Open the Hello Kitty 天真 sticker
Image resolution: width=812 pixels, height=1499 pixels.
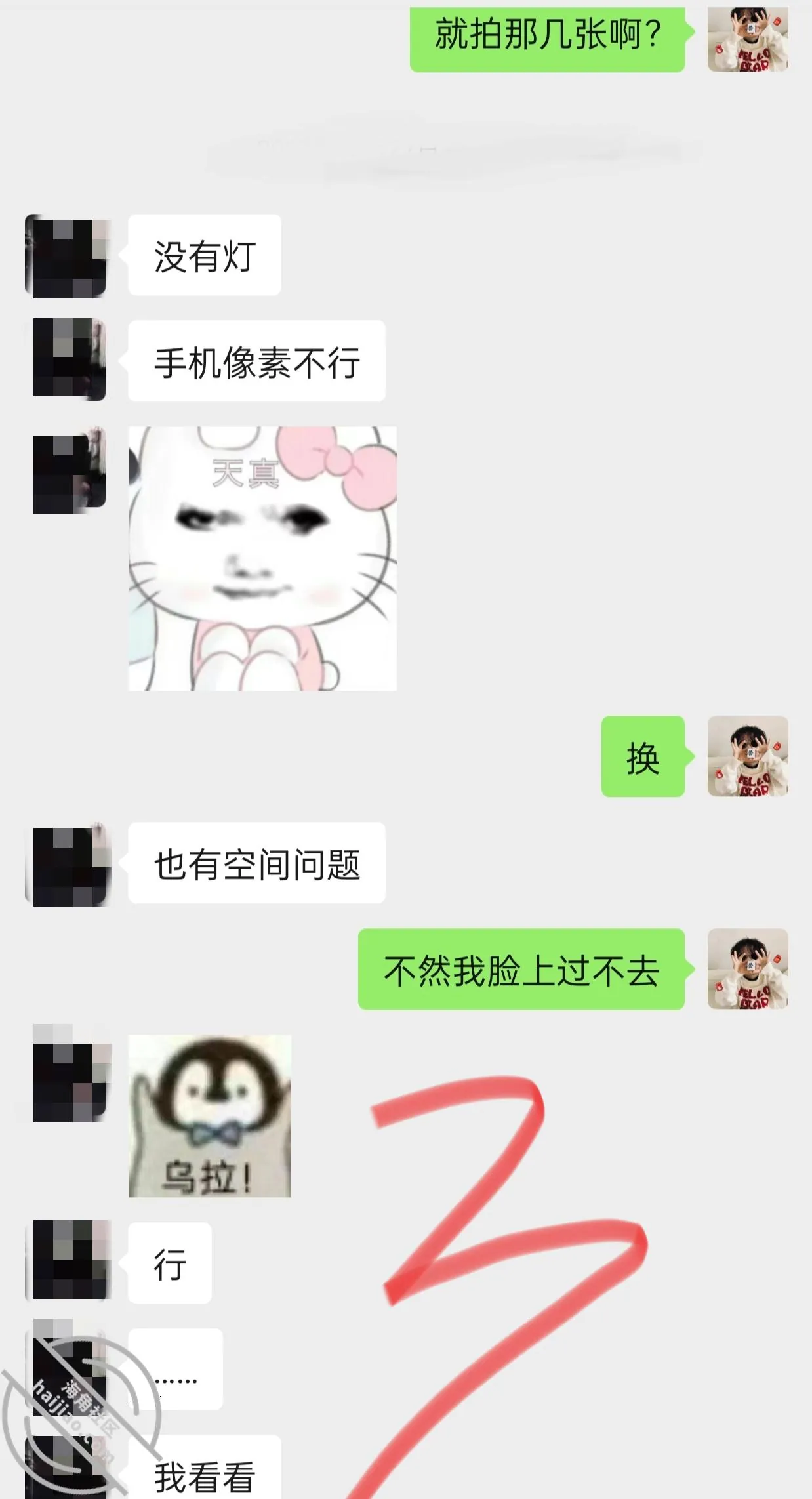click(x=262, y=558)
